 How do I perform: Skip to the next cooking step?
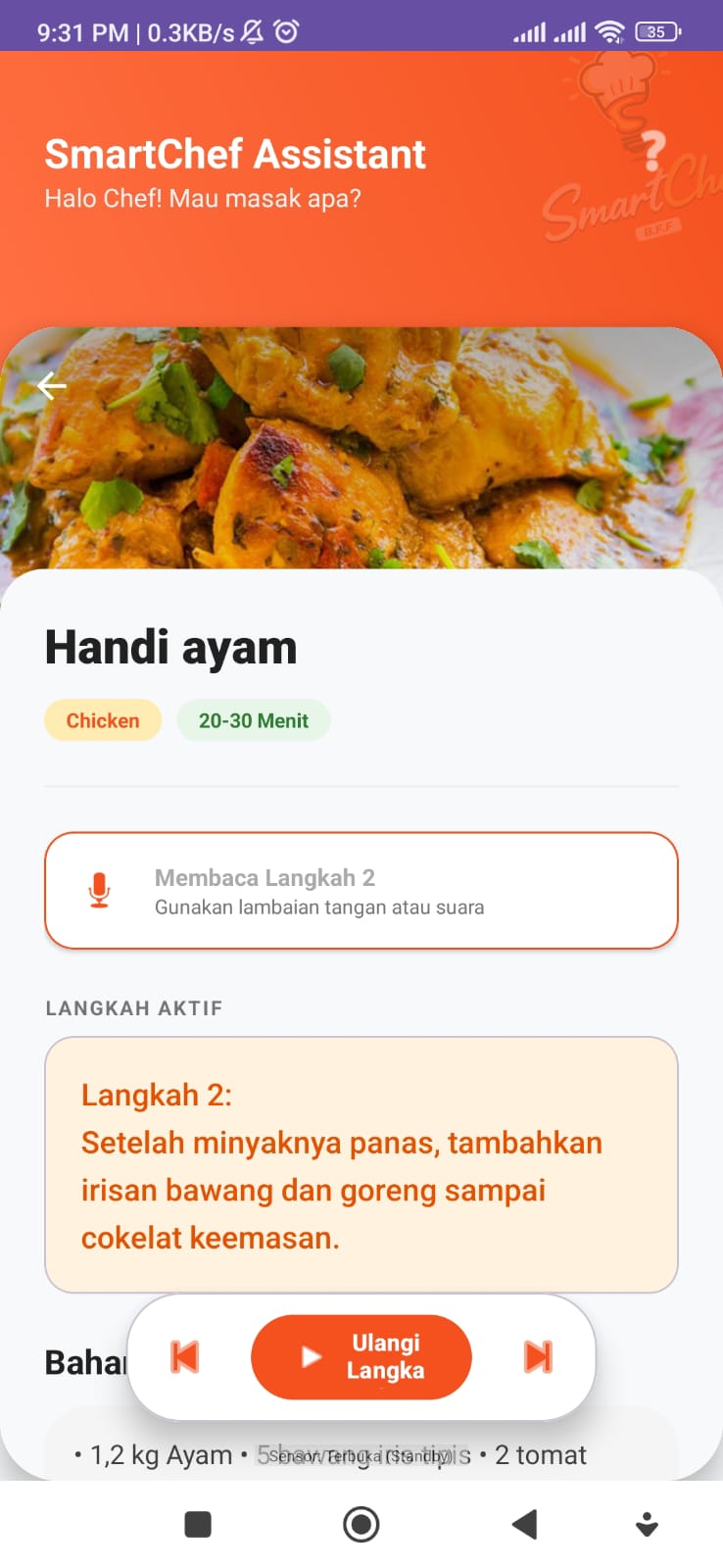[538, 1357]
